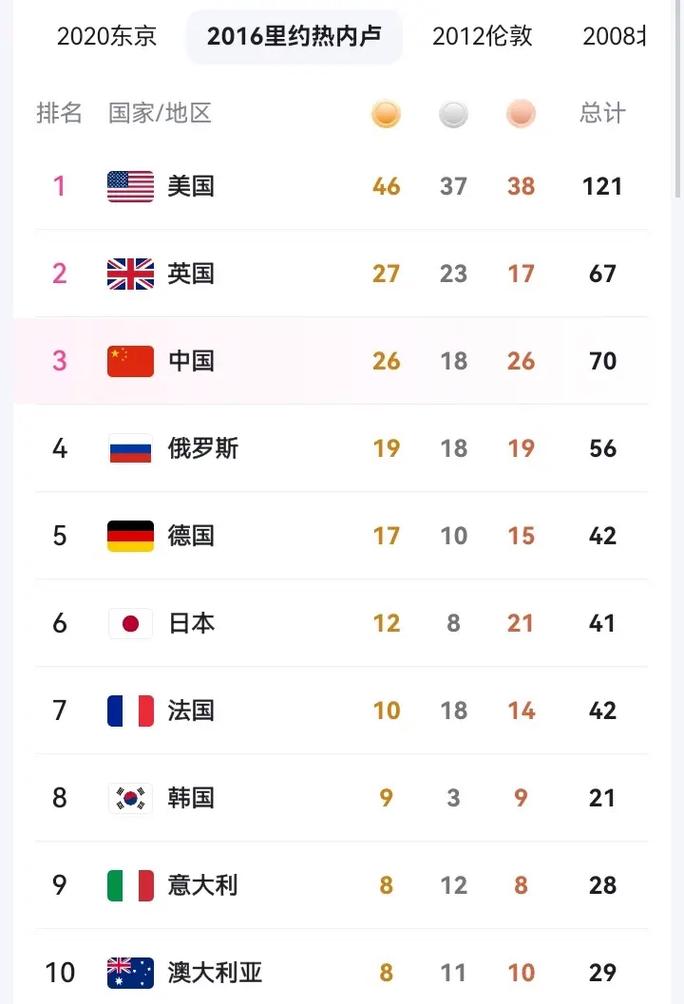684x1004 pixels.
Task: Switch to the 2012伦敦 tab
Action: [x=482, y=37]
